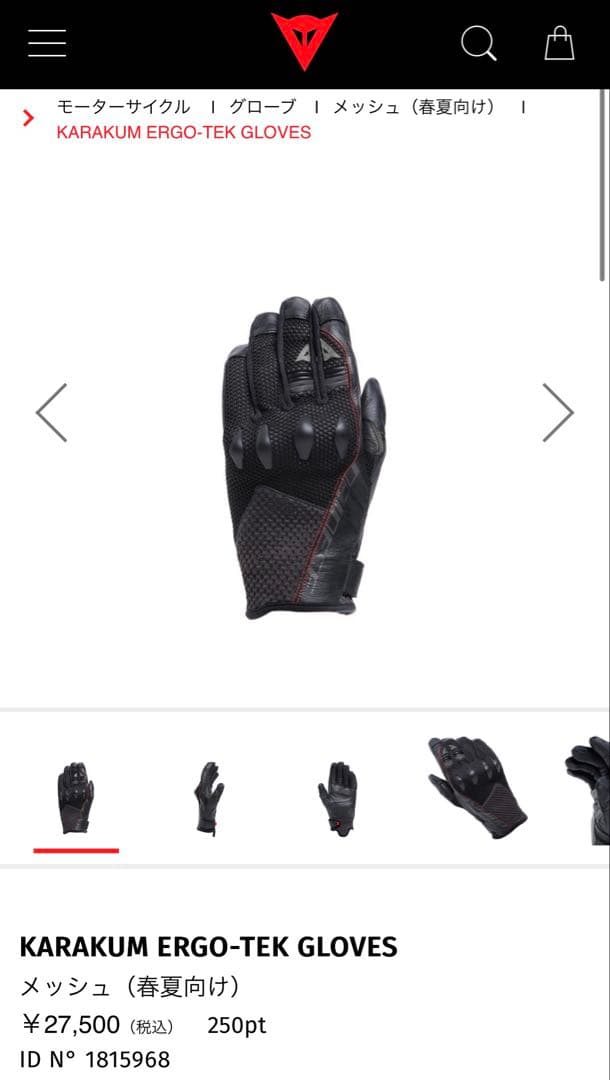Open the モーターサイクル breadcrumb link

123,107
